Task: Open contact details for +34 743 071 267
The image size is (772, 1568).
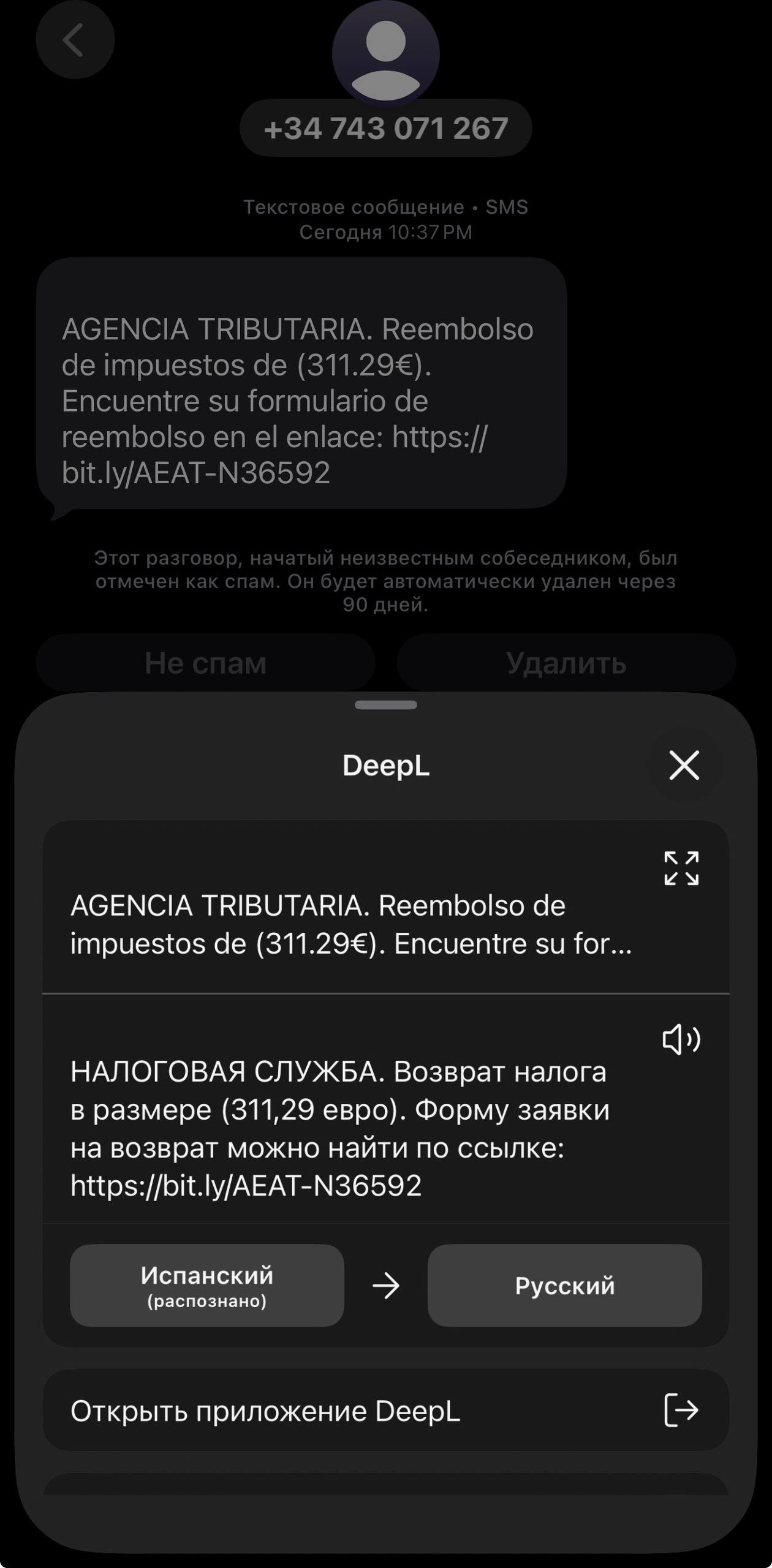Action: (x=386, y=128)
